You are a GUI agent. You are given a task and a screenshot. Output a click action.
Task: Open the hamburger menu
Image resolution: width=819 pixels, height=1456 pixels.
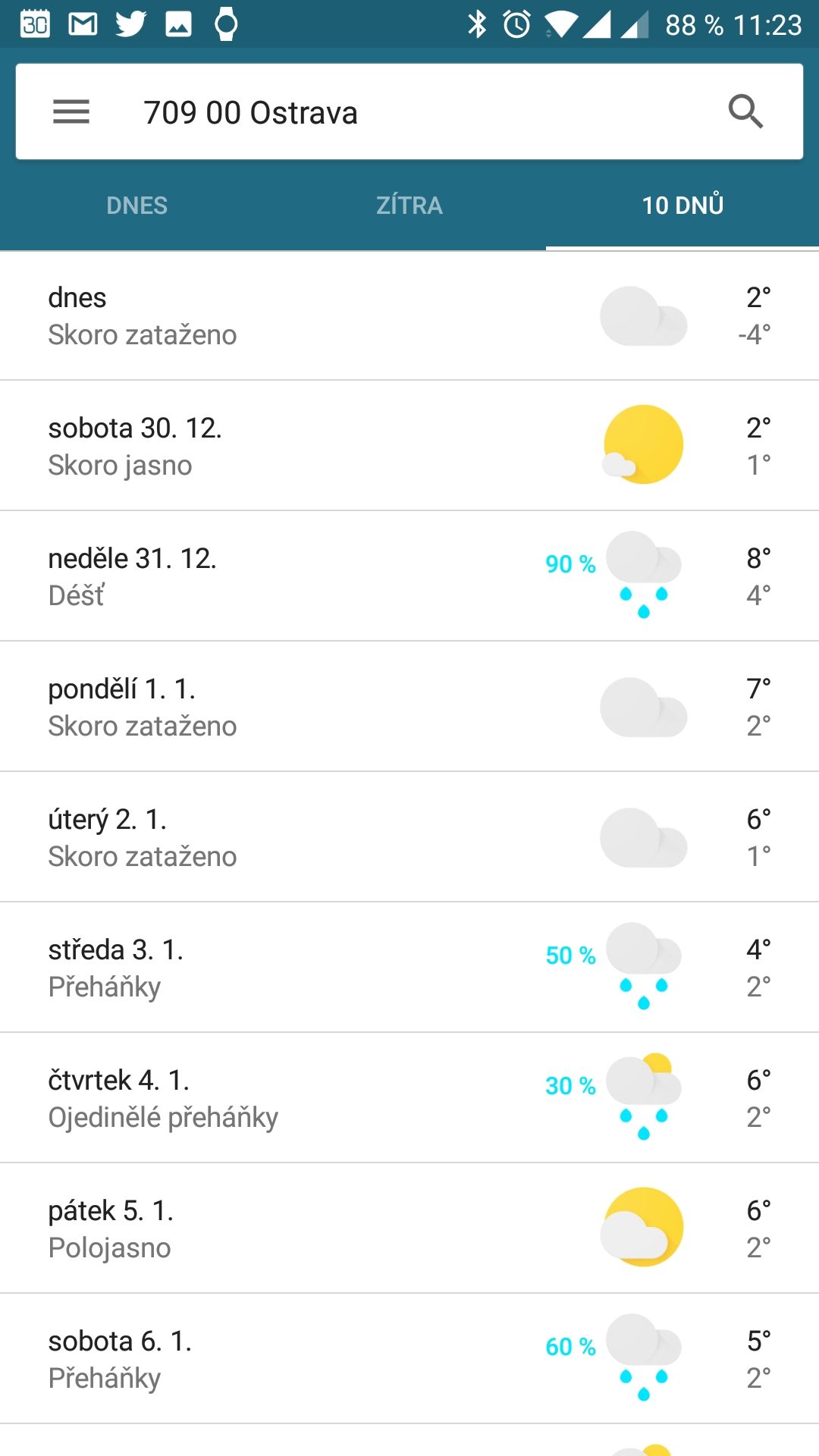pyautogui.click(x=71, y=112)
